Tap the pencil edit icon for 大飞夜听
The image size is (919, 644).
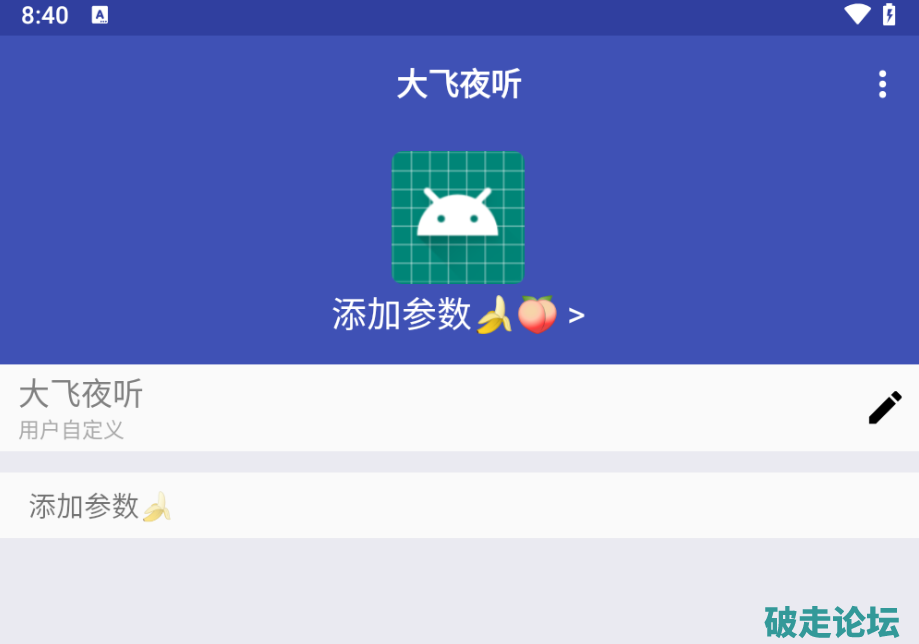pos(885,408)
